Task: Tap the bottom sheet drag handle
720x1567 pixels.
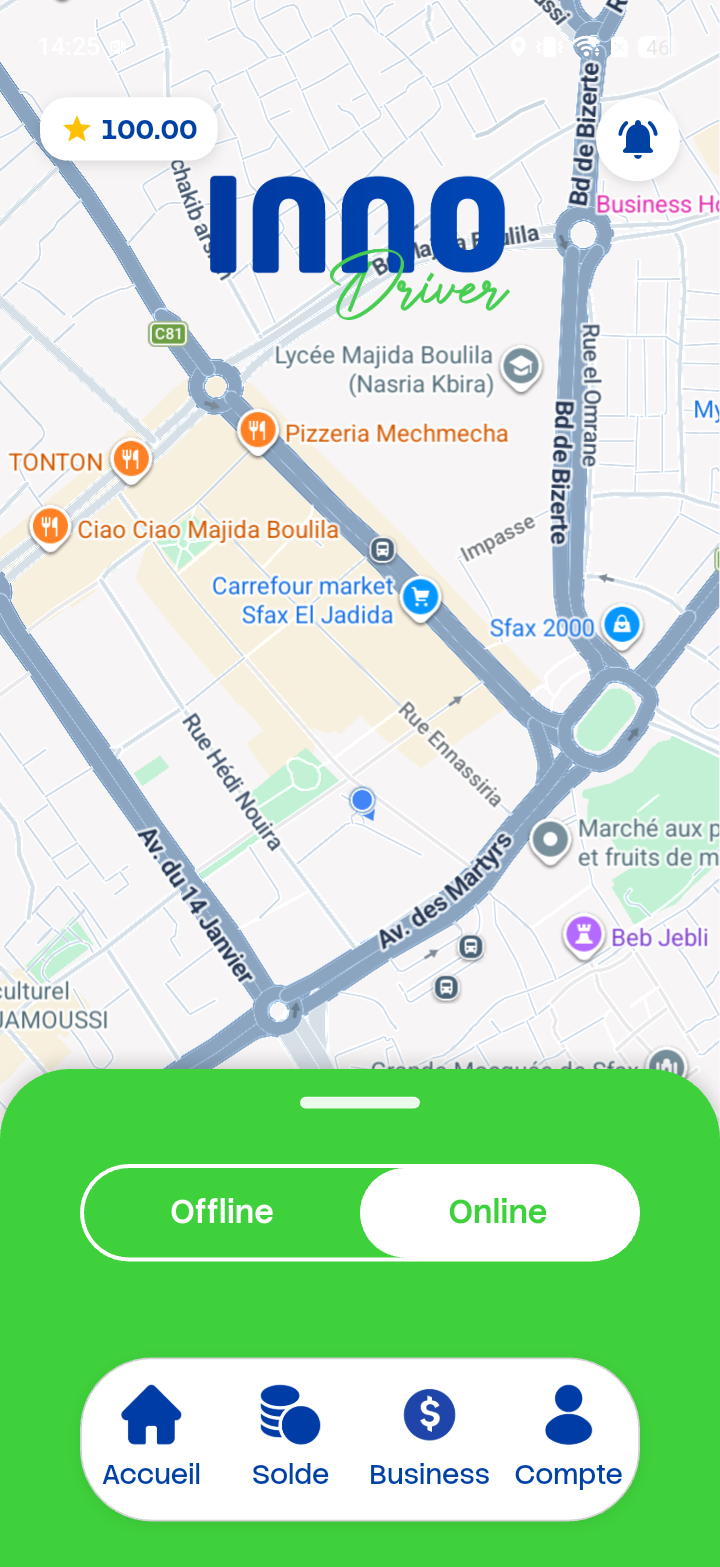Action: click(360, 1103)
